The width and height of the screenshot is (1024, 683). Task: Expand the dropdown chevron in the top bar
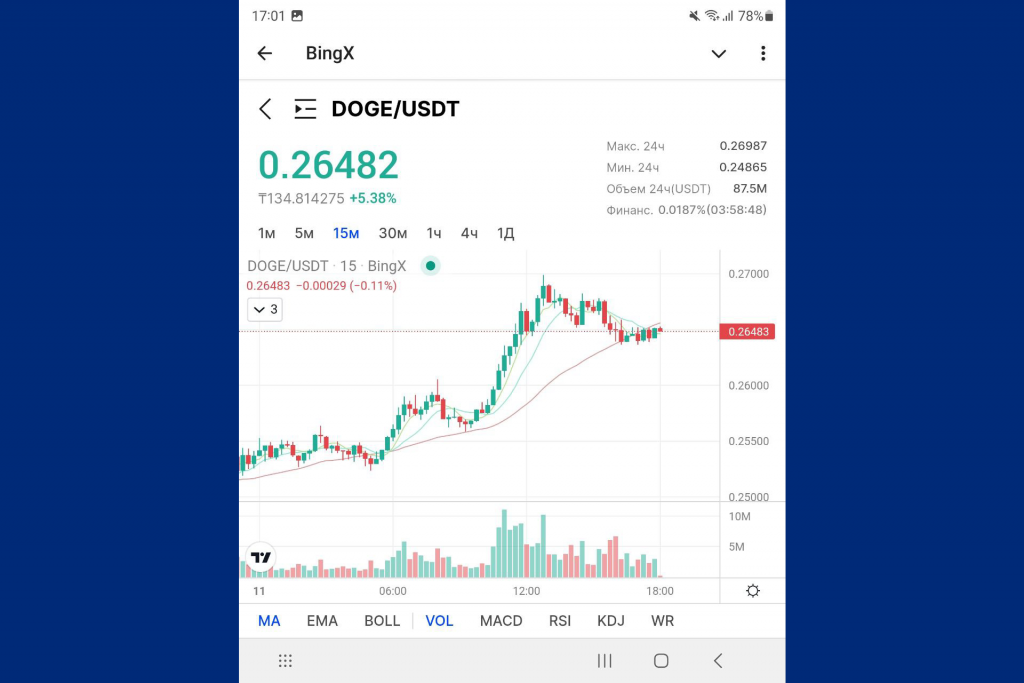[718, 53]
